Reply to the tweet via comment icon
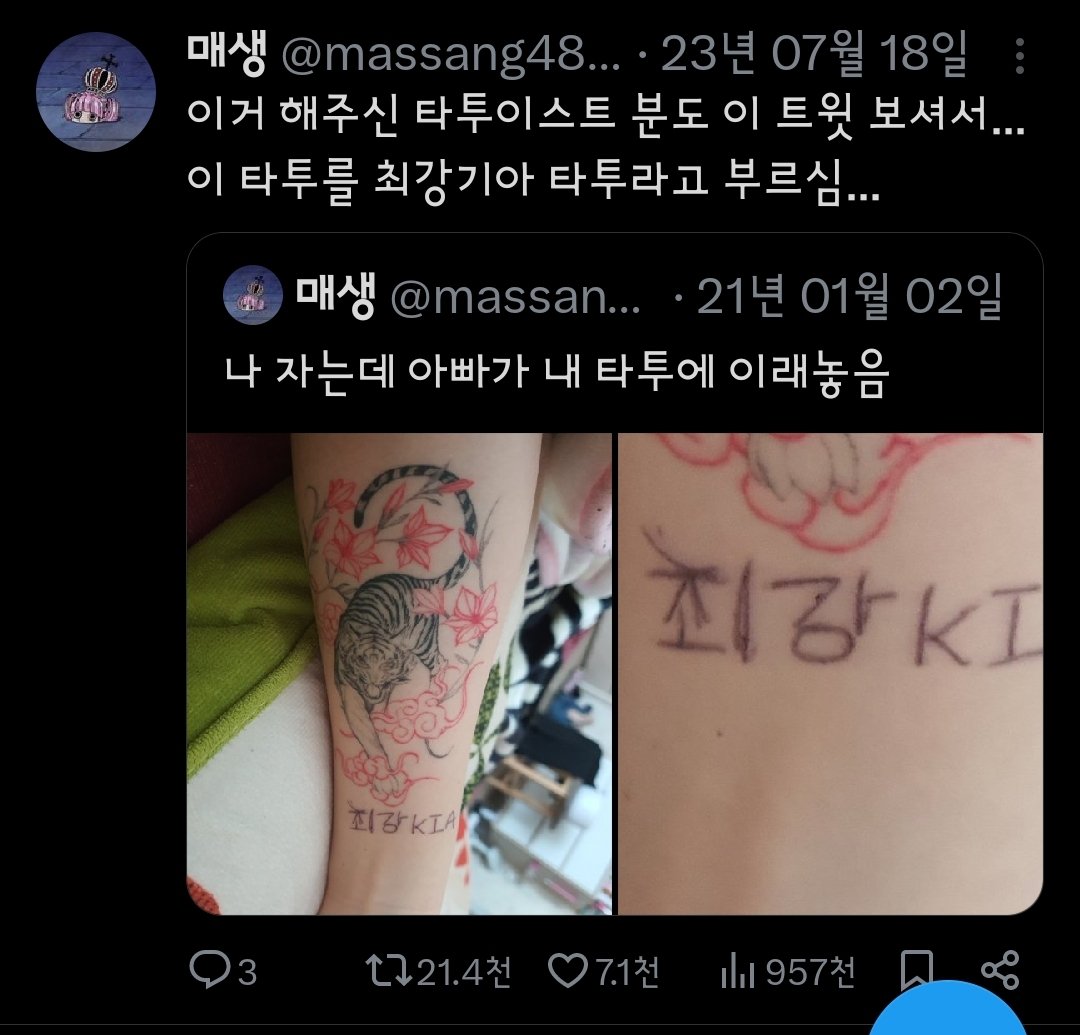This screenshot has width=1080, height=1035. [x=209, y=970]
